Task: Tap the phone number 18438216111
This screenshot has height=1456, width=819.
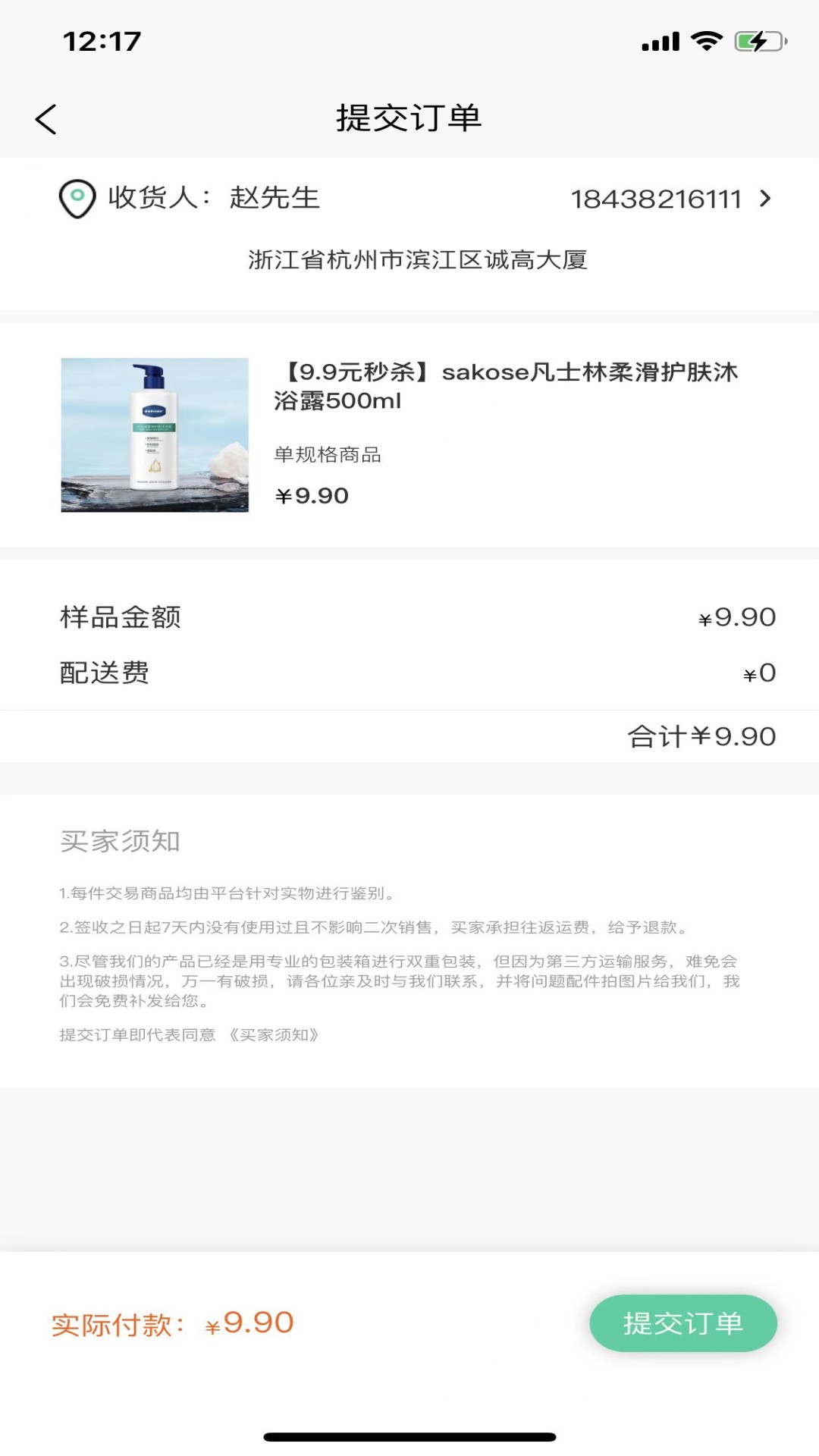Action: [657, 199]
